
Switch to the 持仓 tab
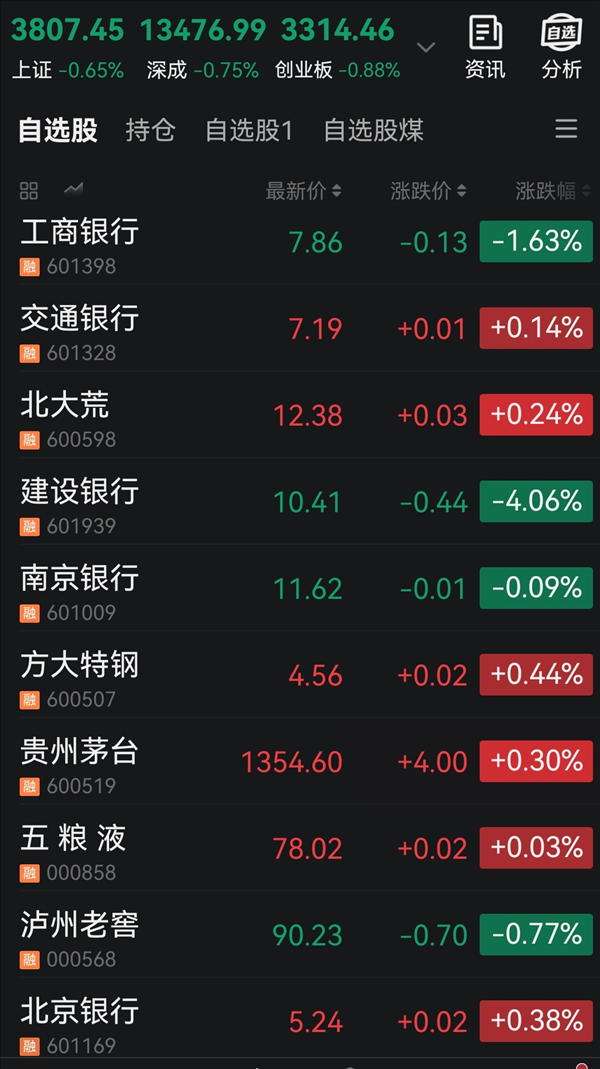pos(151,130)
